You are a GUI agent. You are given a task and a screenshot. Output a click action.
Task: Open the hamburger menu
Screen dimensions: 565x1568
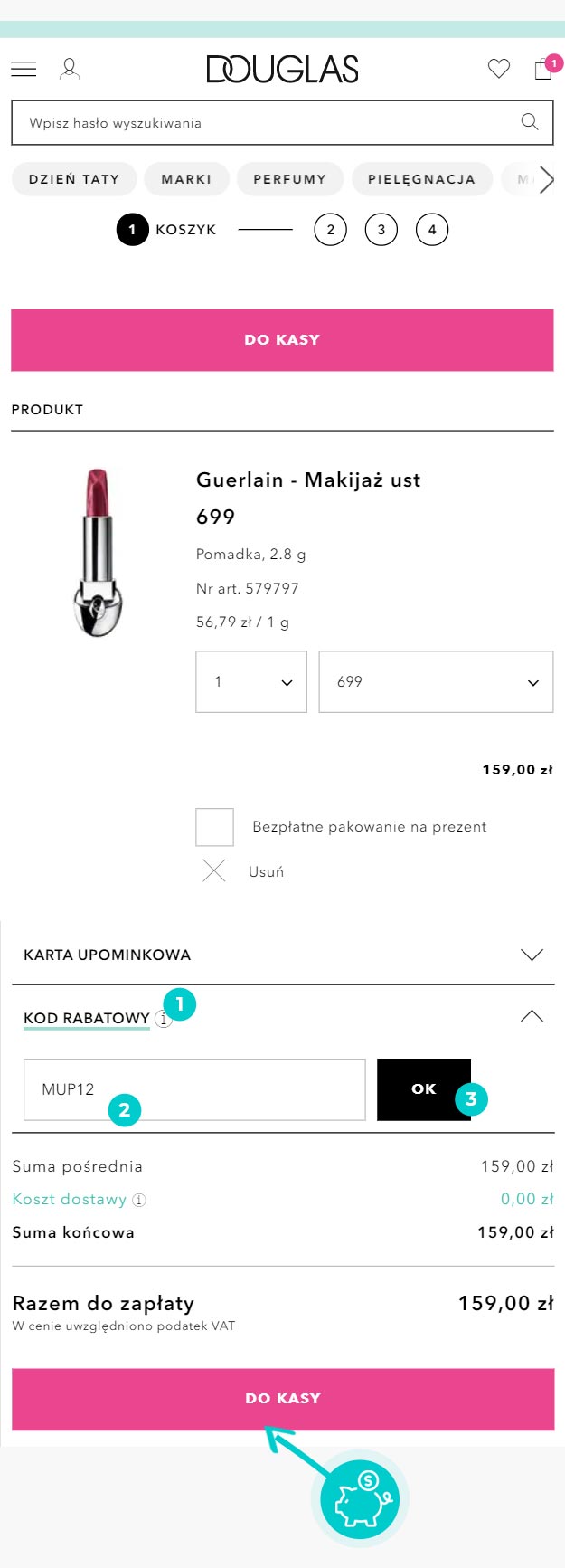click(24, 69)
